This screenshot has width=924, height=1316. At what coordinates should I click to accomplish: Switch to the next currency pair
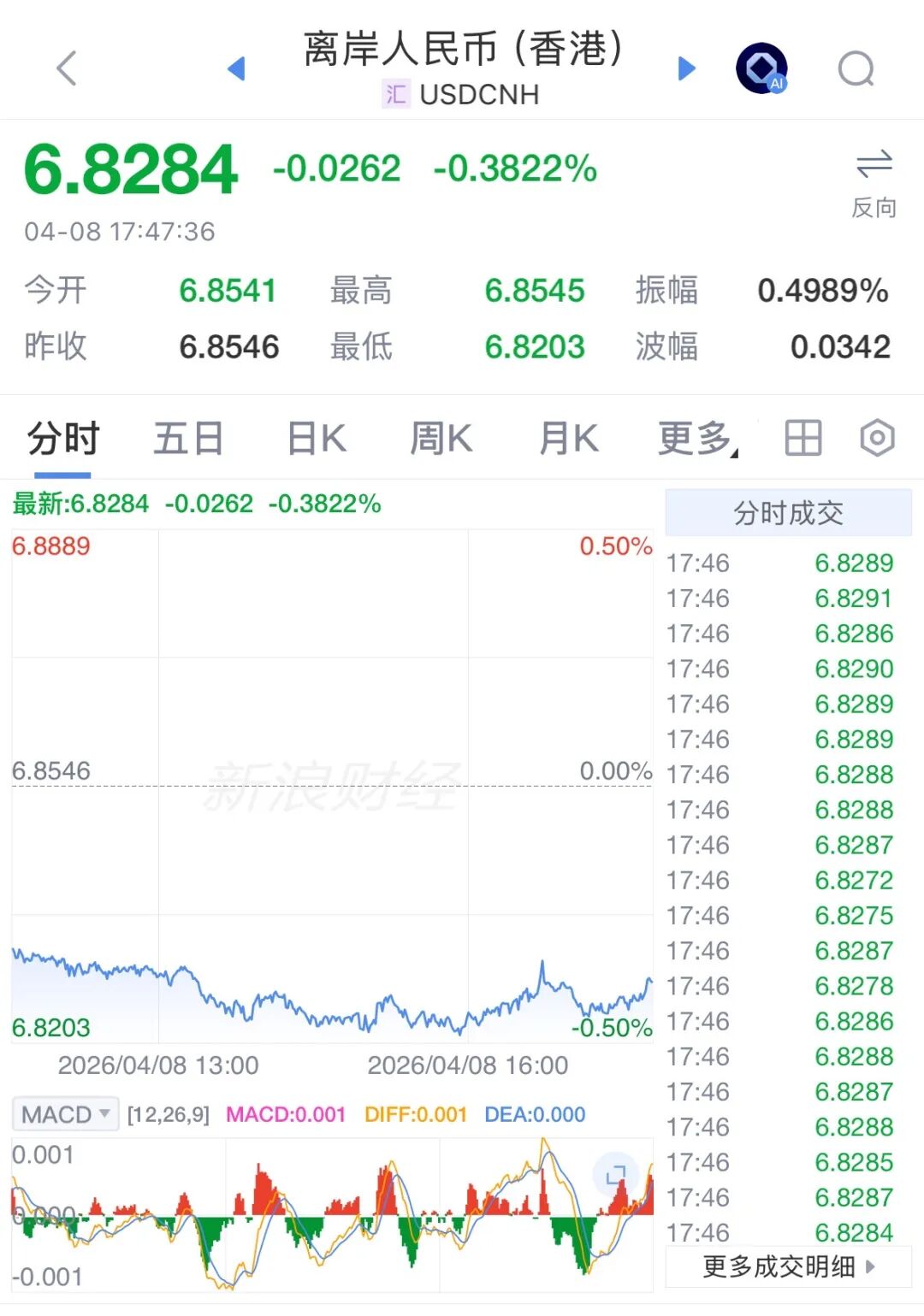(x=686, y=68)
